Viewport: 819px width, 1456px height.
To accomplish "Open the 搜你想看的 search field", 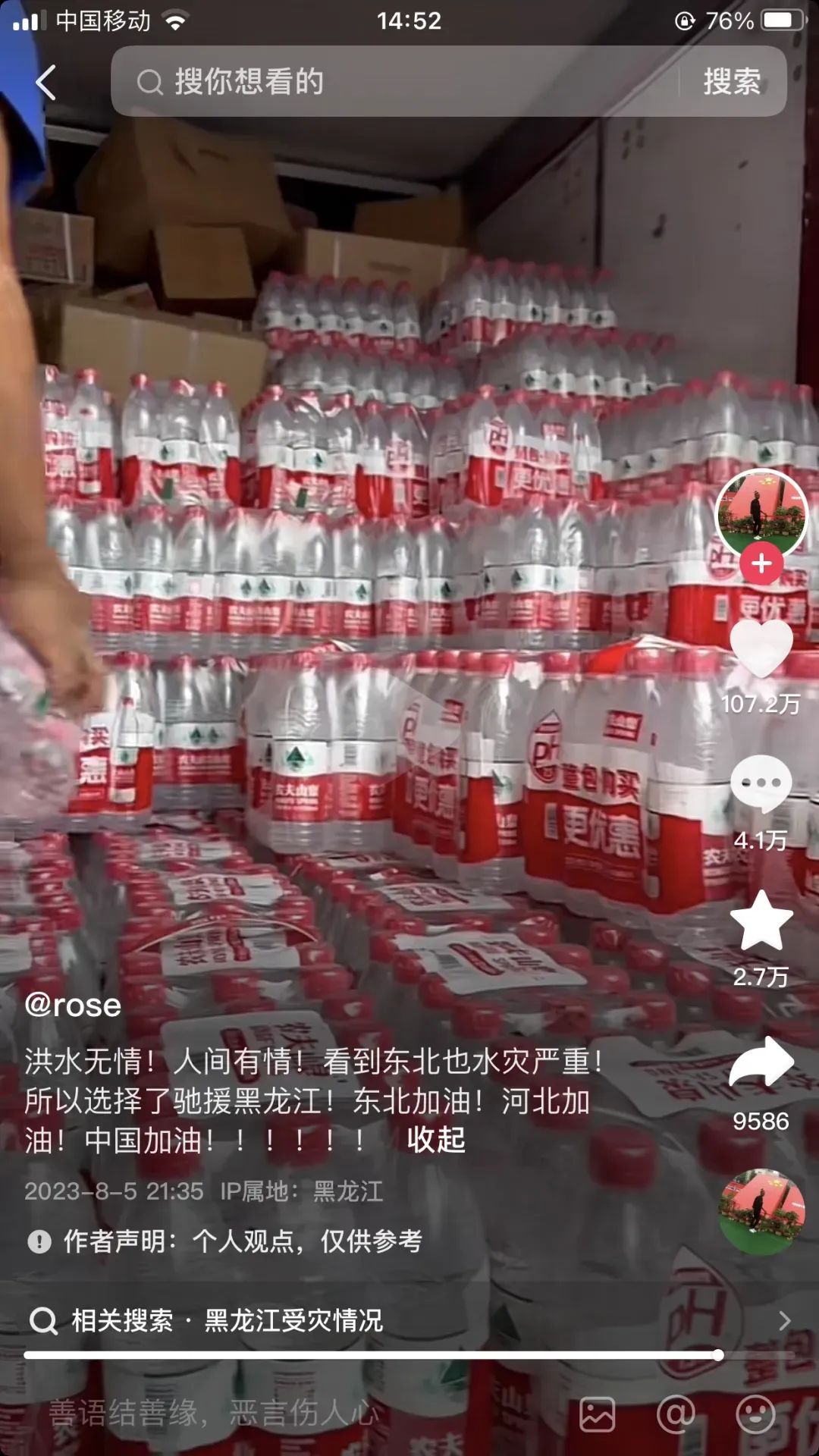I will point(394,82).
